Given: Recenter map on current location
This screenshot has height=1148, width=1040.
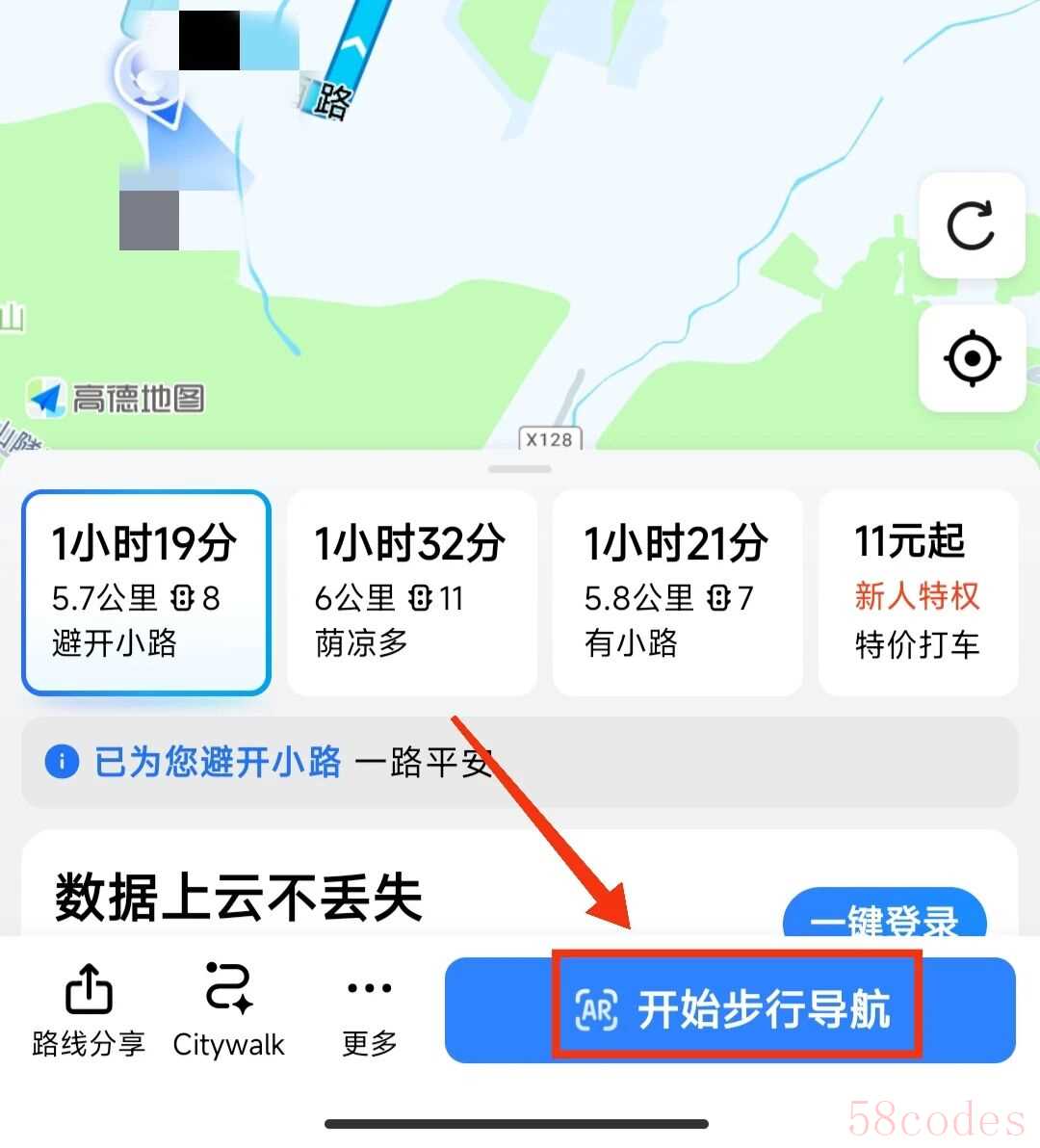Looking at the screenshot, I should 971,358.
